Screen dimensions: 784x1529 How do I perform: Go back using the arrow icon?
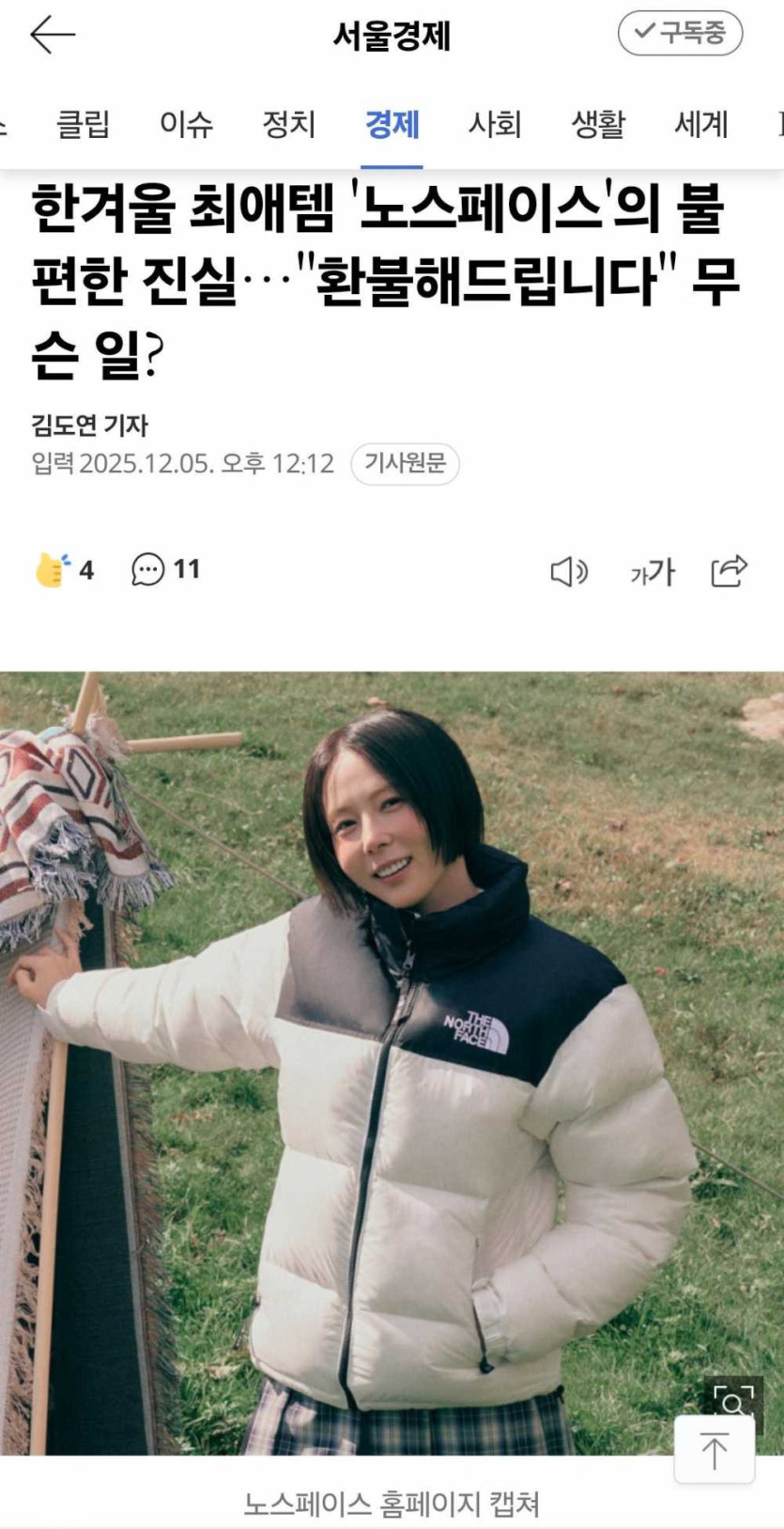52,35
